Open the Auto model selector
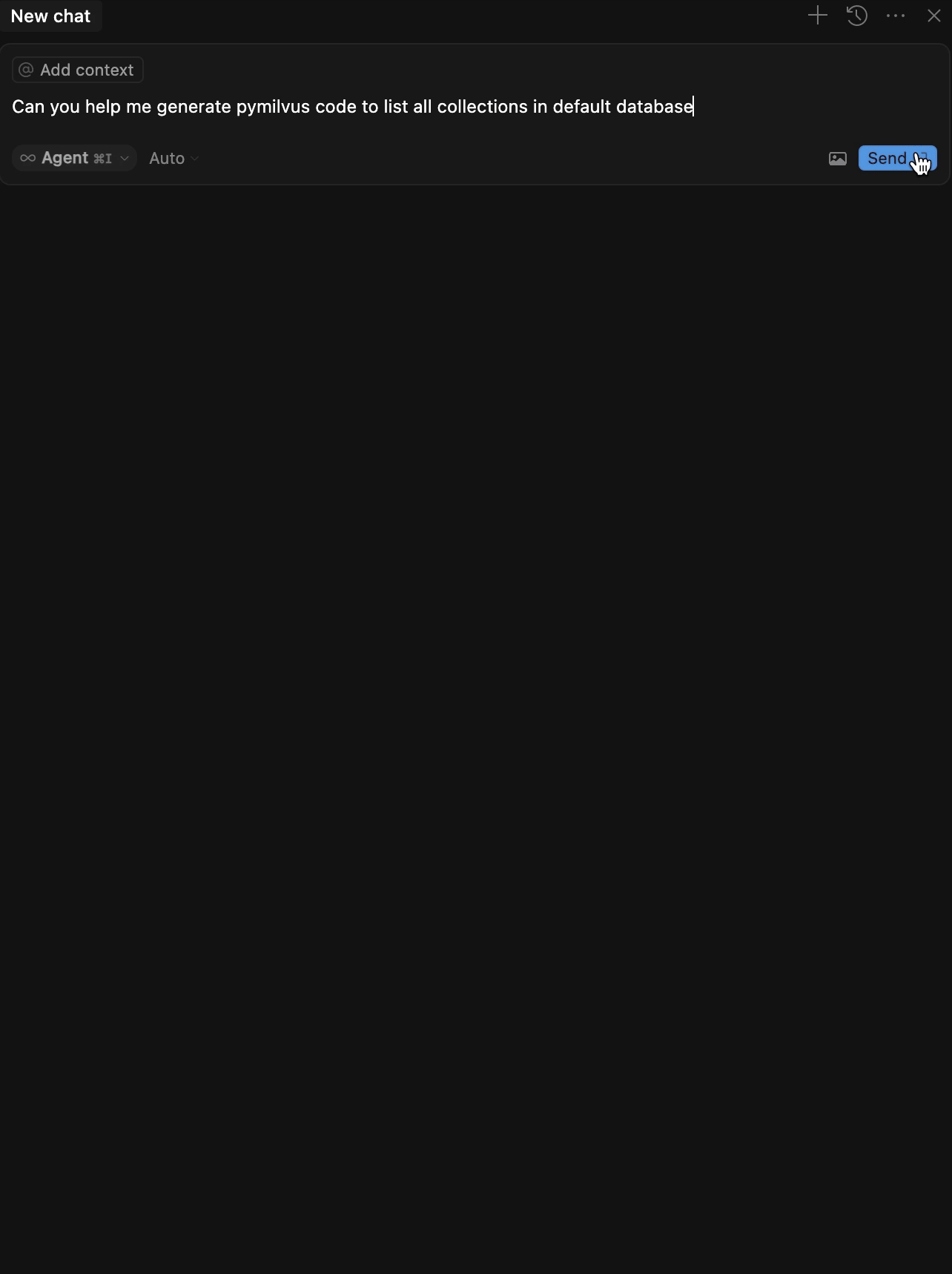This screenshot has width=952, height=1274. pos(173,158)
